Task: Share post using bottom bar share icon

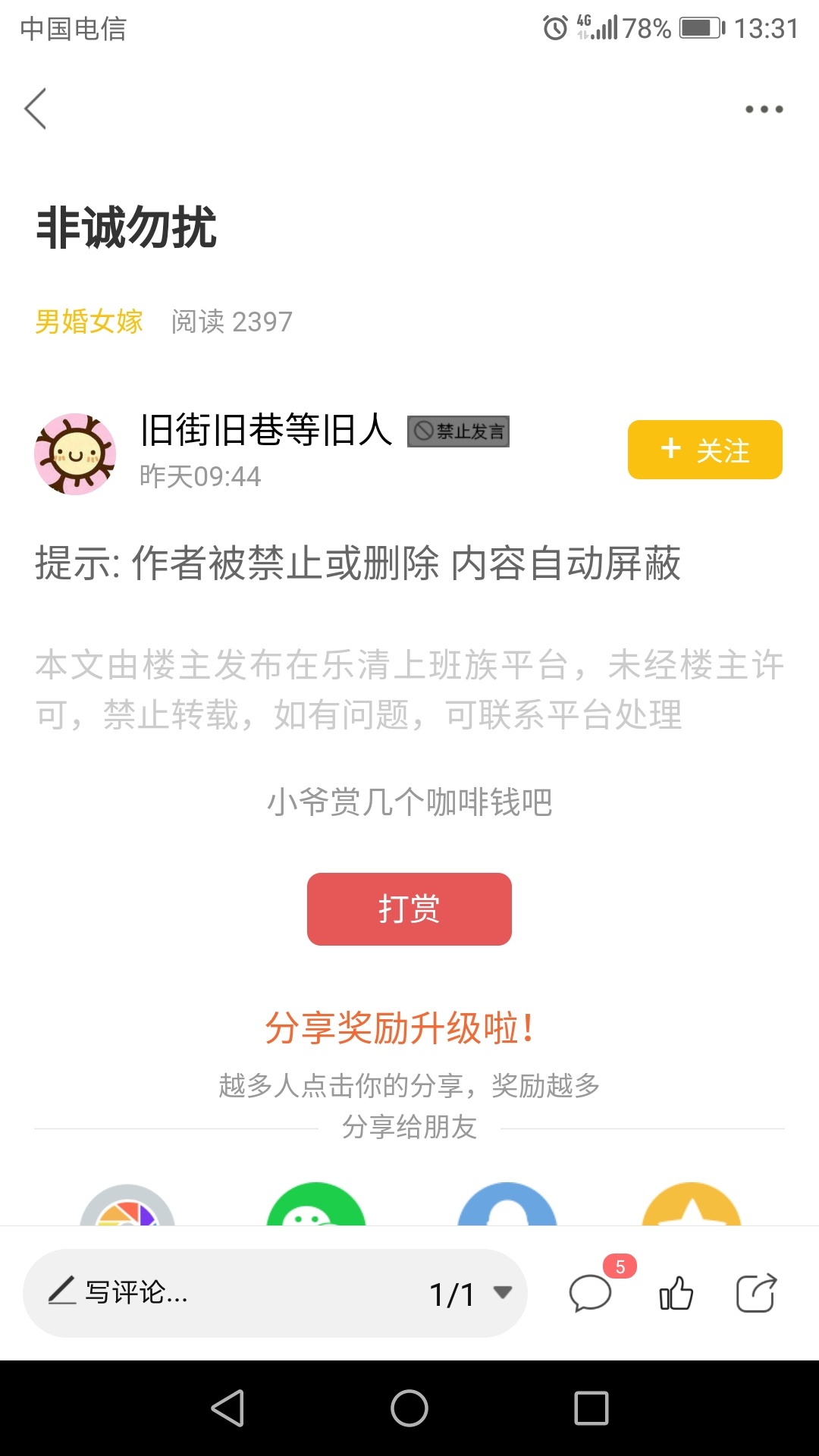Action: (x=756, y=1293)
